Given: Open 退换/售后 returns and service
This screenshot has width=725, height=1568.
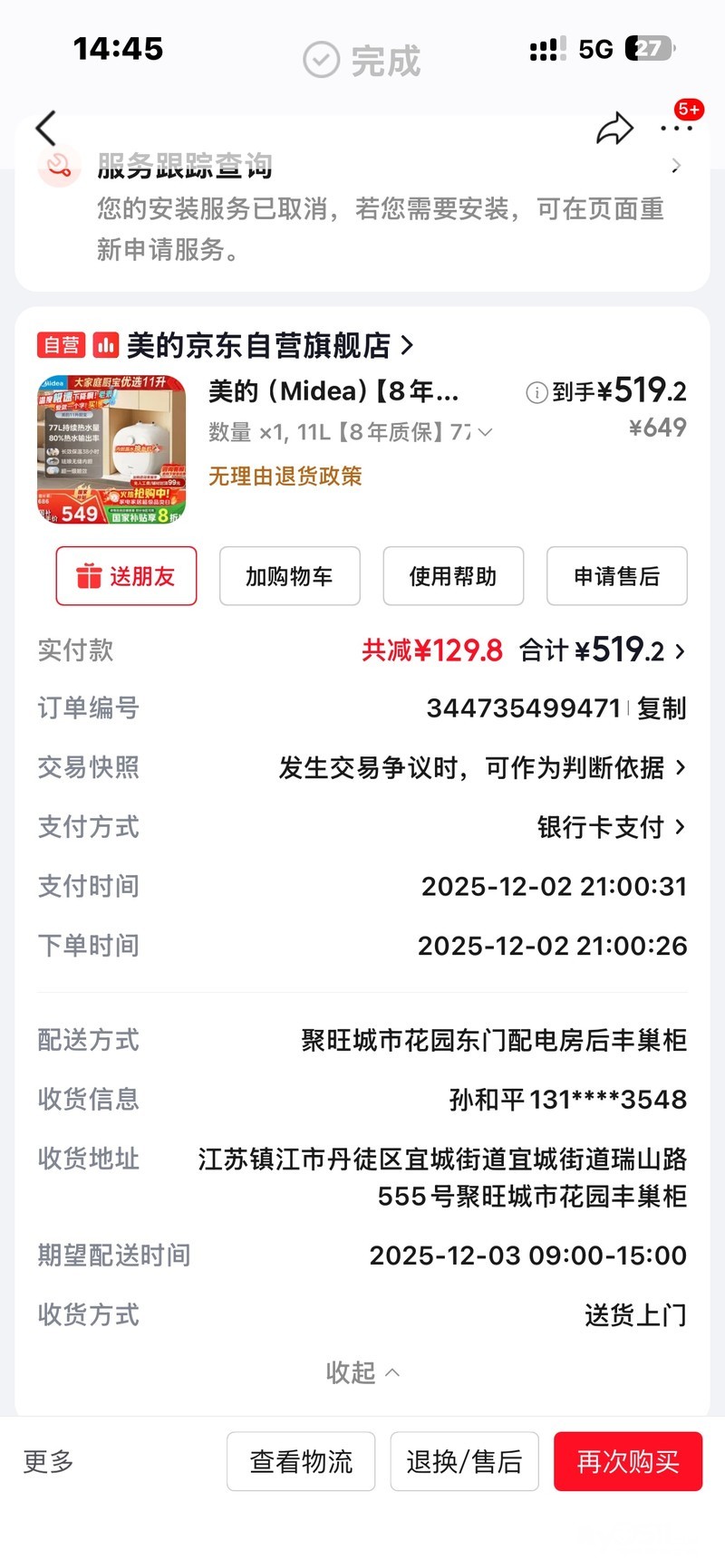Looking at the screenshot, I should [464, 1461].
